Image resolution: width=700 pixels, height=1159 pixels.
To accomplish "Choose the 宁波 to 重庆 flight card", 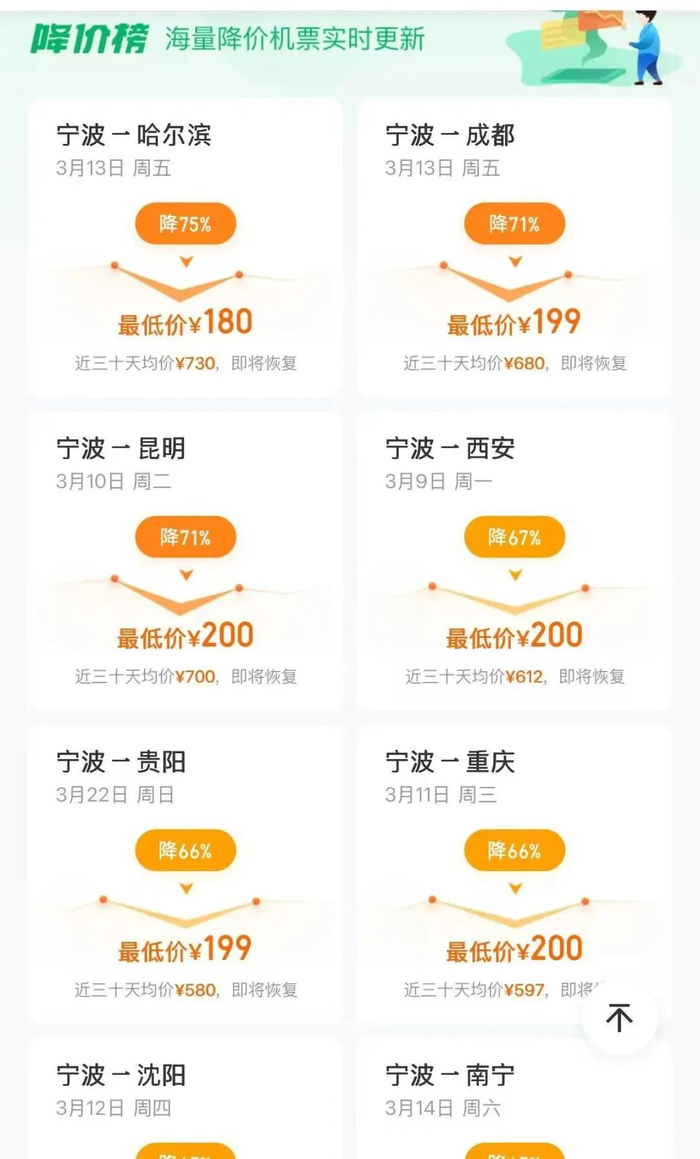I will point(514,874).
